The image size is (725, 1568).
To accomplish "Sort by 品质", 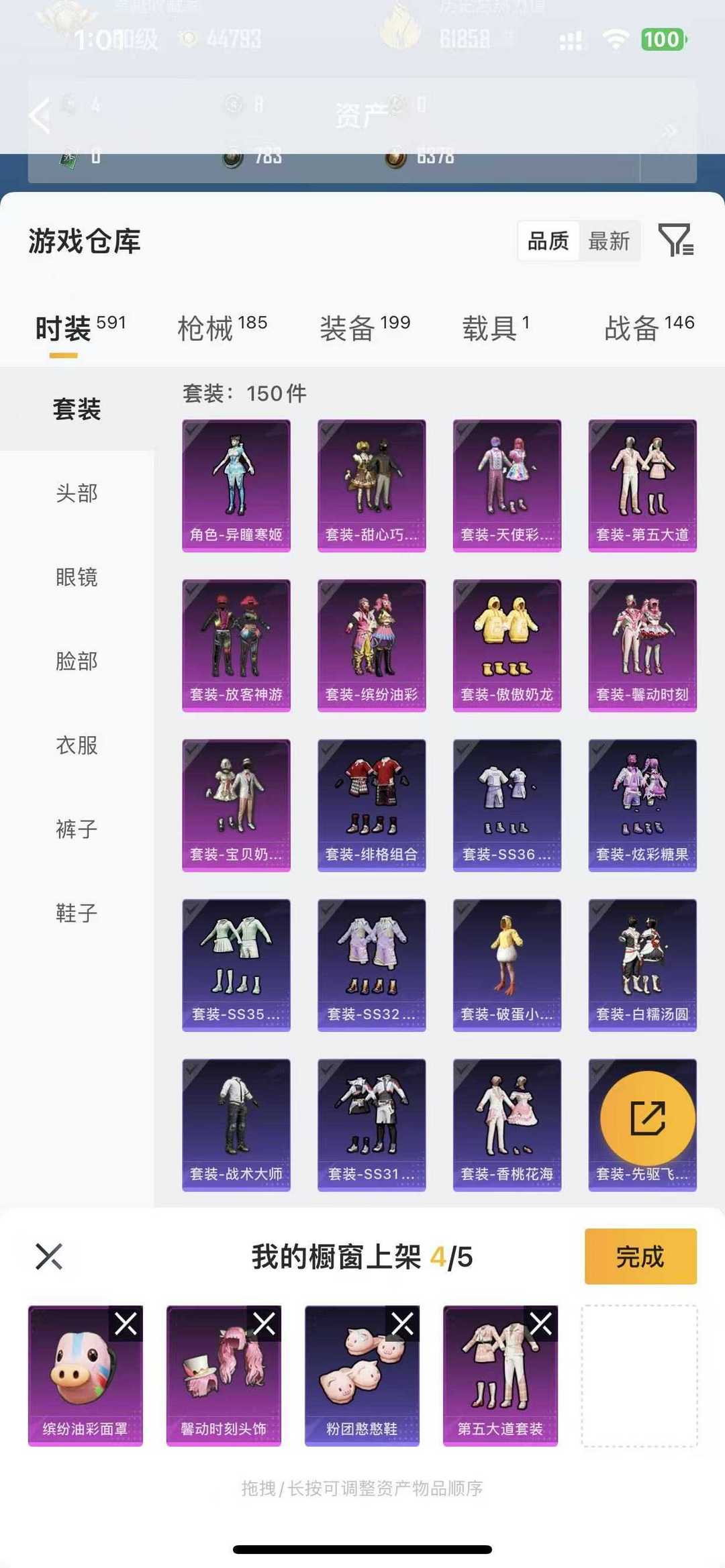I will point(548,241).
